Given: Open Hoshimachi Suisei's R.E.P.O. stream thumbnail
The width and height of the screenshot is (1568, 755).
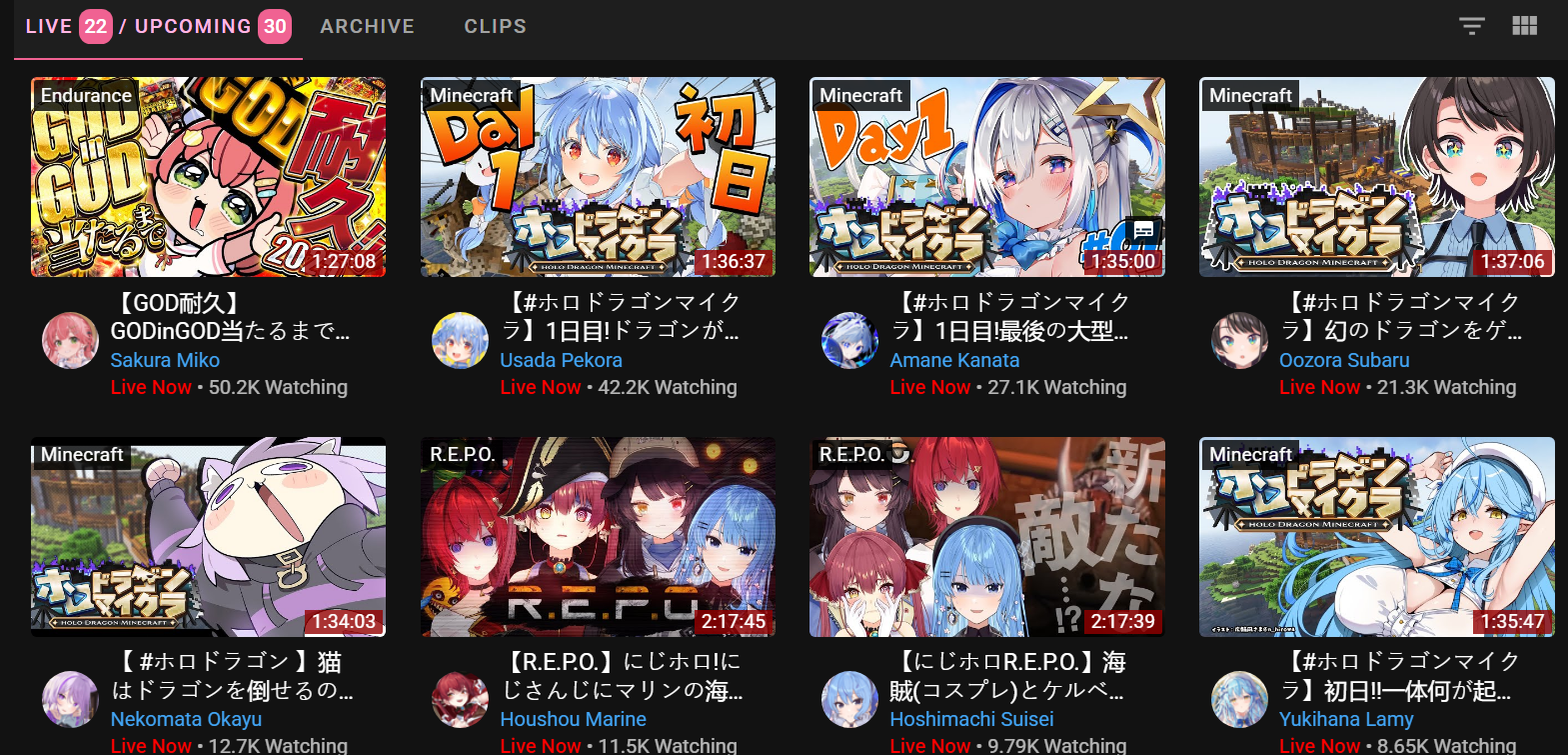Looking at the screenshot, I should click(986, 537).
